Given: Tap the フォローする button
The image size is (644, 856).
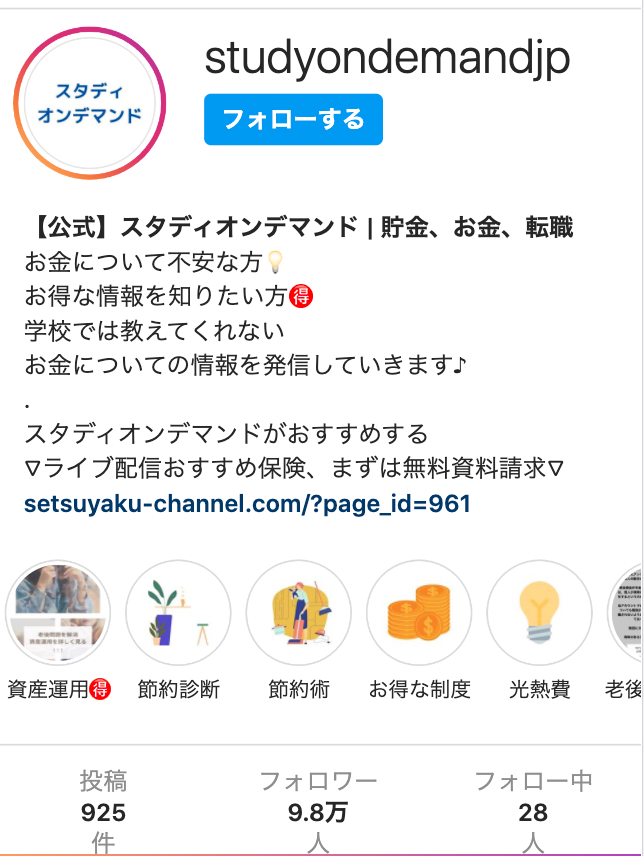Looking at the screenshot, I should [293, 120].
